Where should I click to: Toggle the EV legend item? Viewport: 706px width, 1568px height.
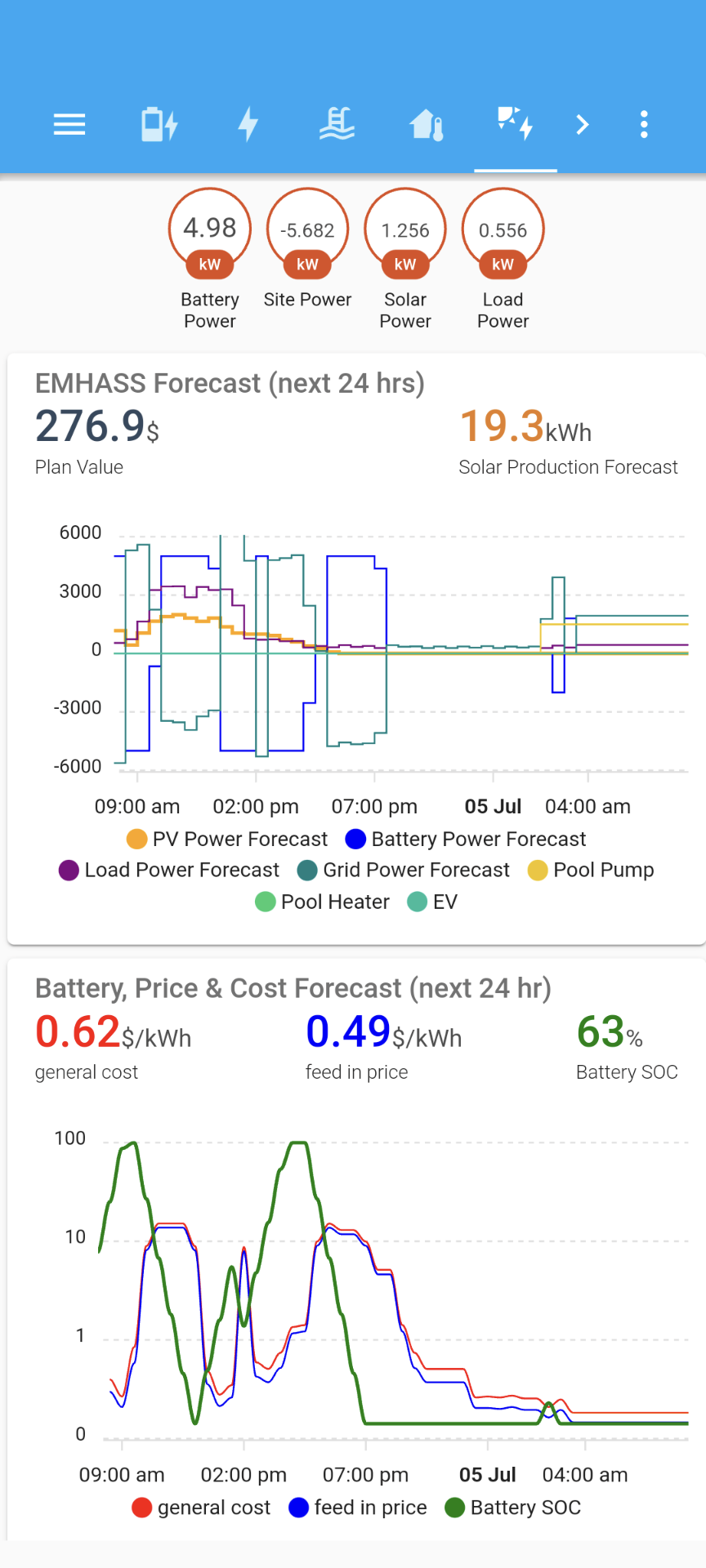click(x=431, y=902)
